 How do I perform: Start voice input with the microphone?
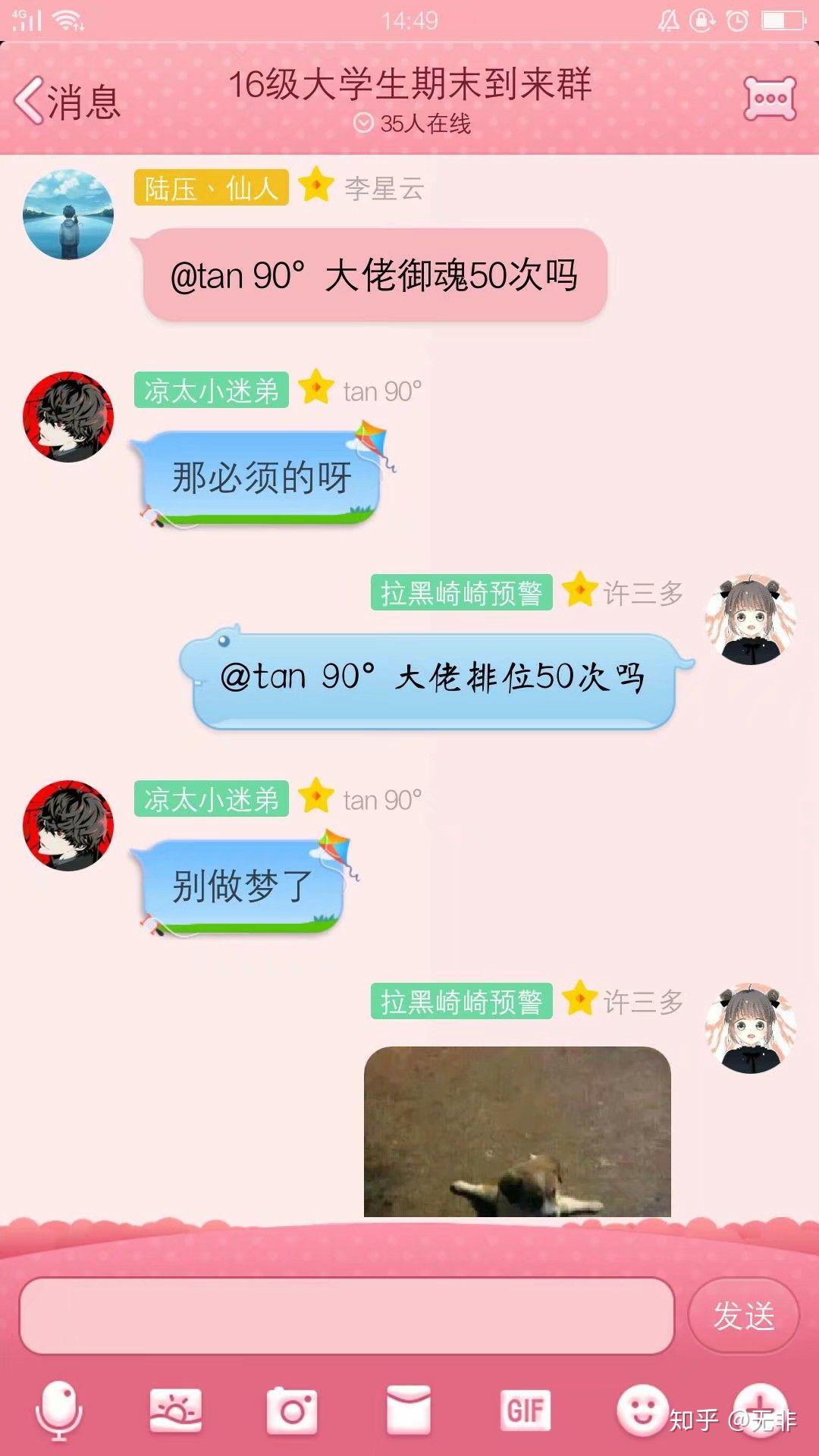[x=59, y=1410]
